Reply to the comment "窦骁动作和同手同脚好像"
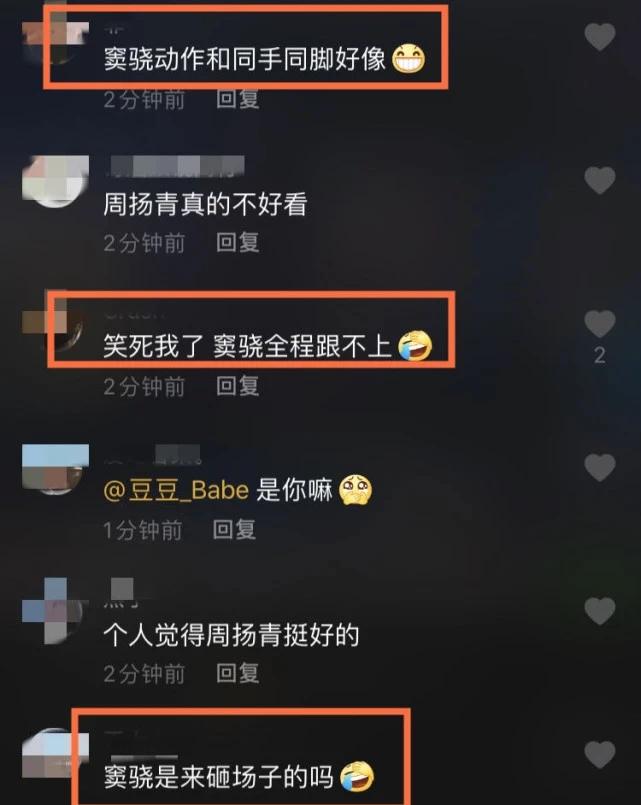The width and height of the screenshot is (641, 805). (238, 99)
